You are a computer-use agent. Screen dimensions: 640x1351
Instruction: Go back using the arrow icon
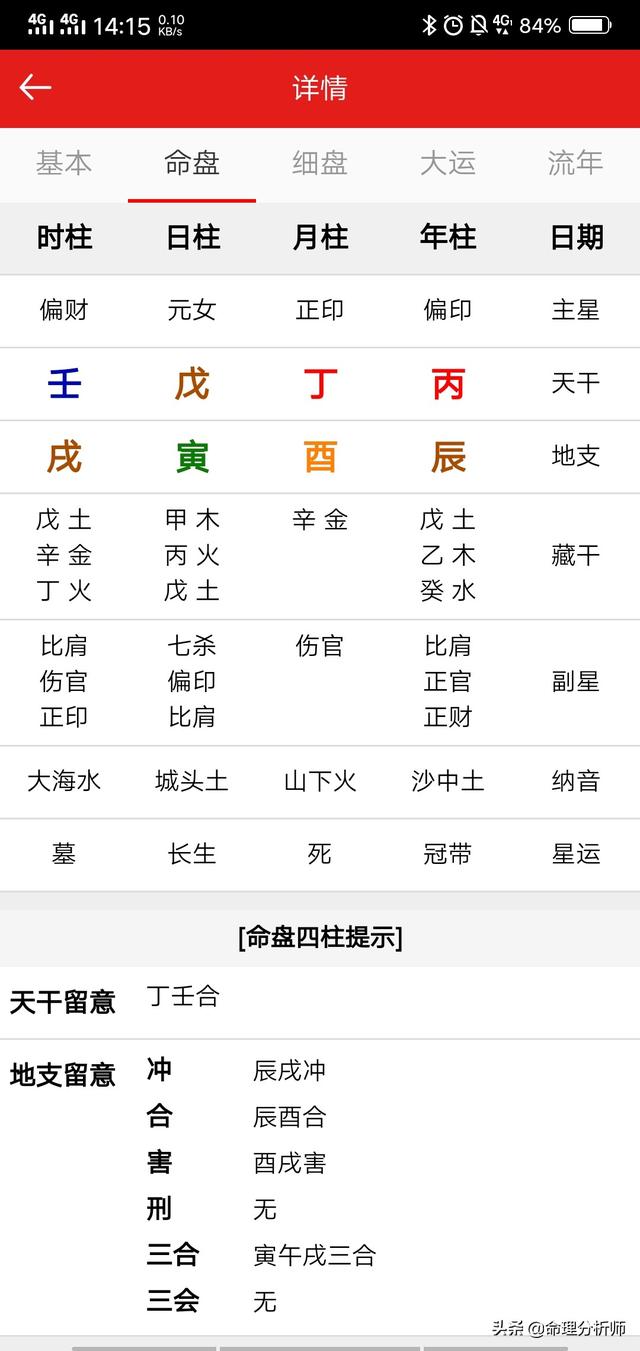click(35, 88)
